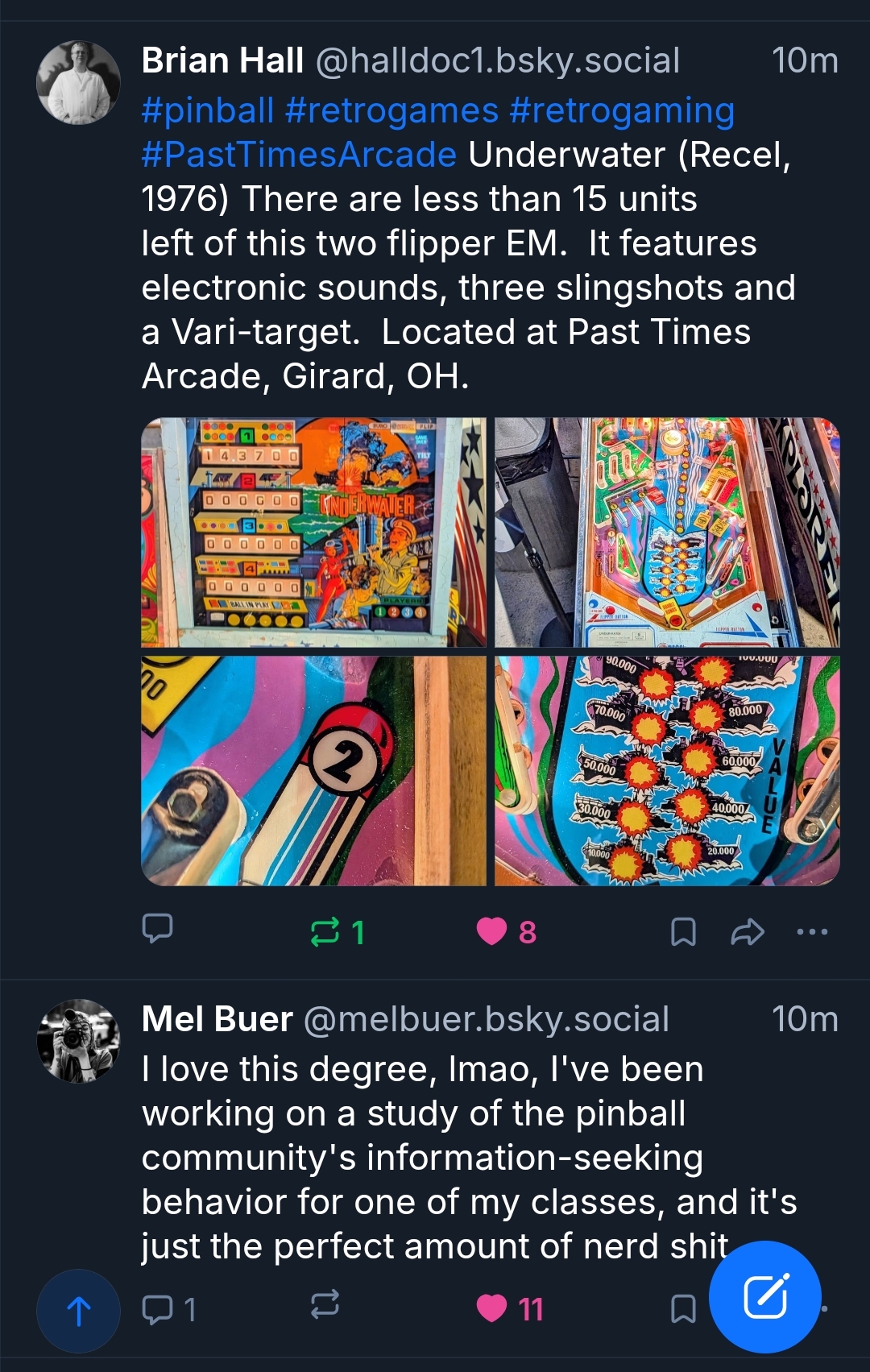Open the #retrogaming hashtag
This screenshot has height=1372, width=870.
(x=621, y=110)
